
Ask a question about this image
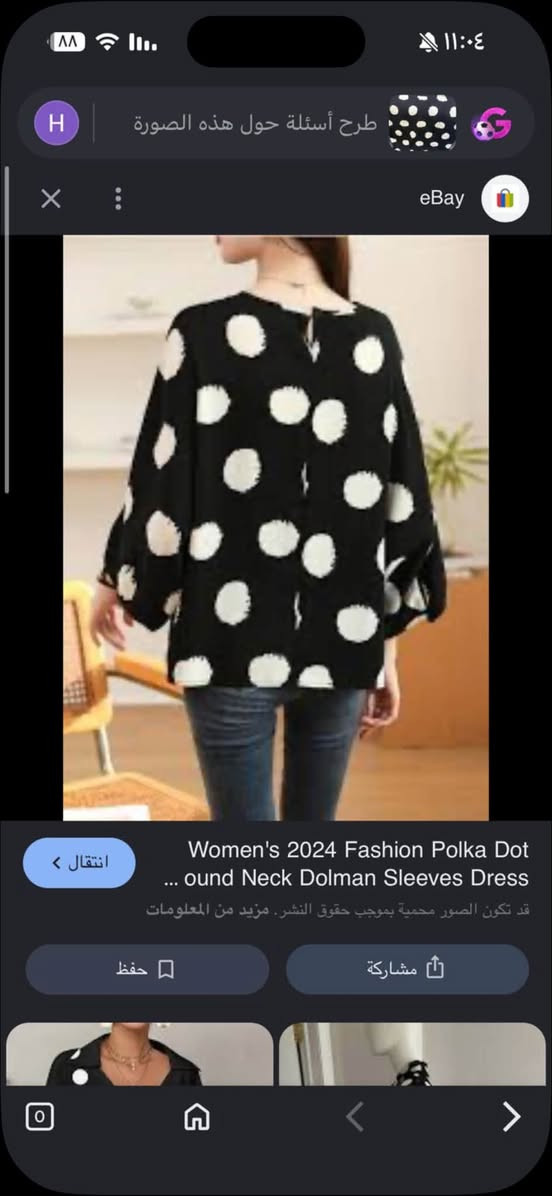(255, 124)
